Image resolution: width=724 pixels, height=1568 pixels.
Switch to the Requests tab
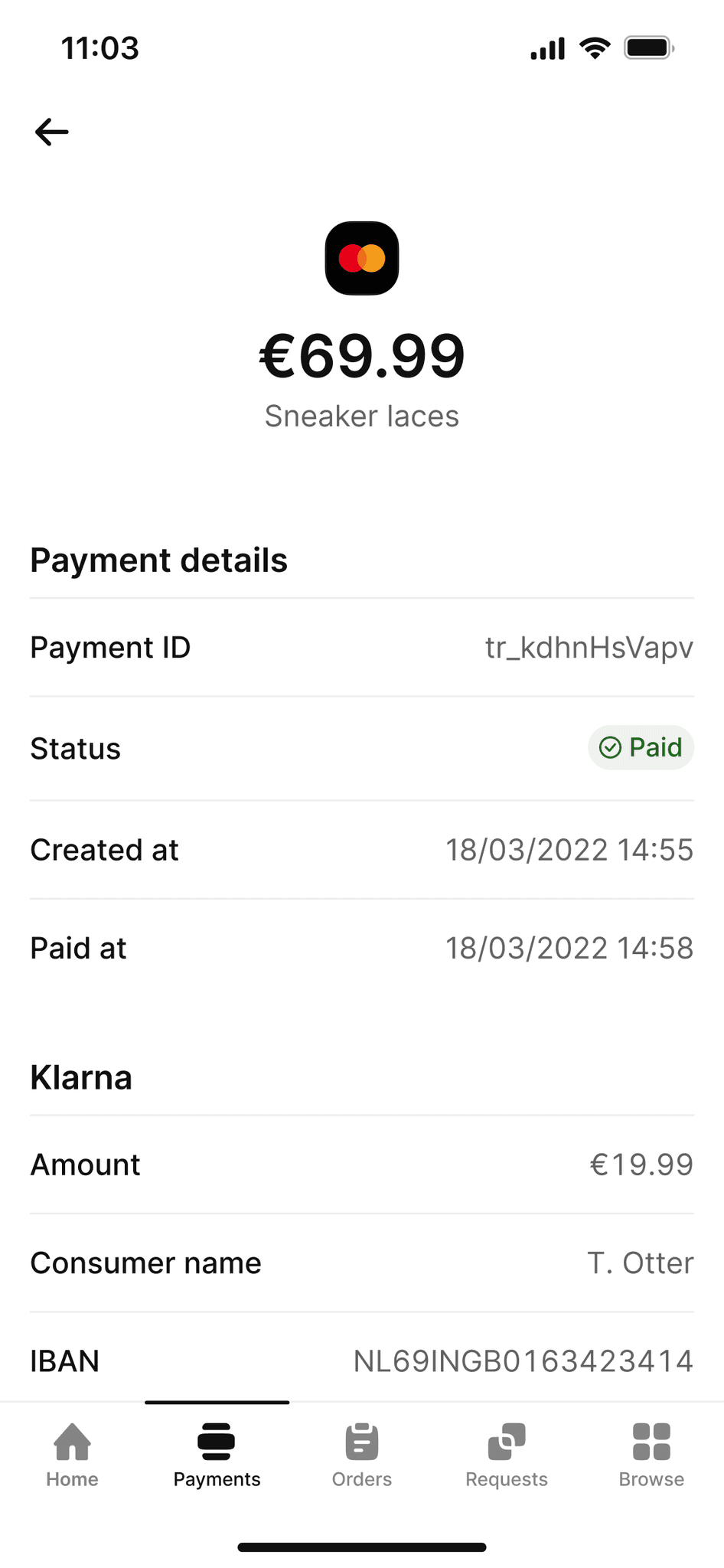[507, 1455]
